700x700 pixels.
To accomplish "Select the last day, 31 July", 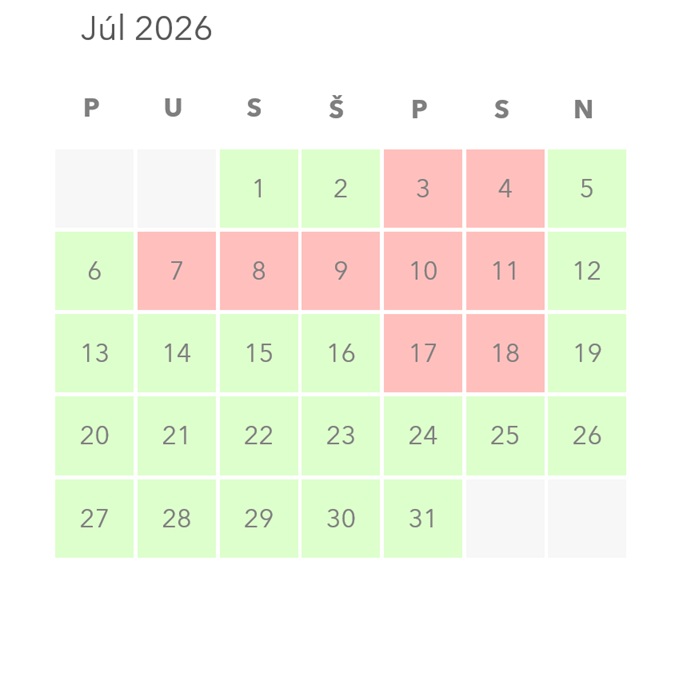I will coord(422,518).
